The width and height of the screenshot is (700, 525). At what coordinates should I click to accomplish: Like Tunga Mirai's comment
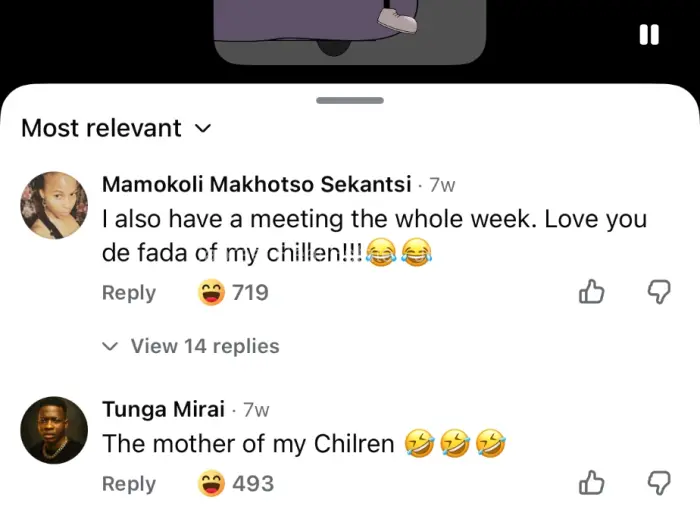592,483
